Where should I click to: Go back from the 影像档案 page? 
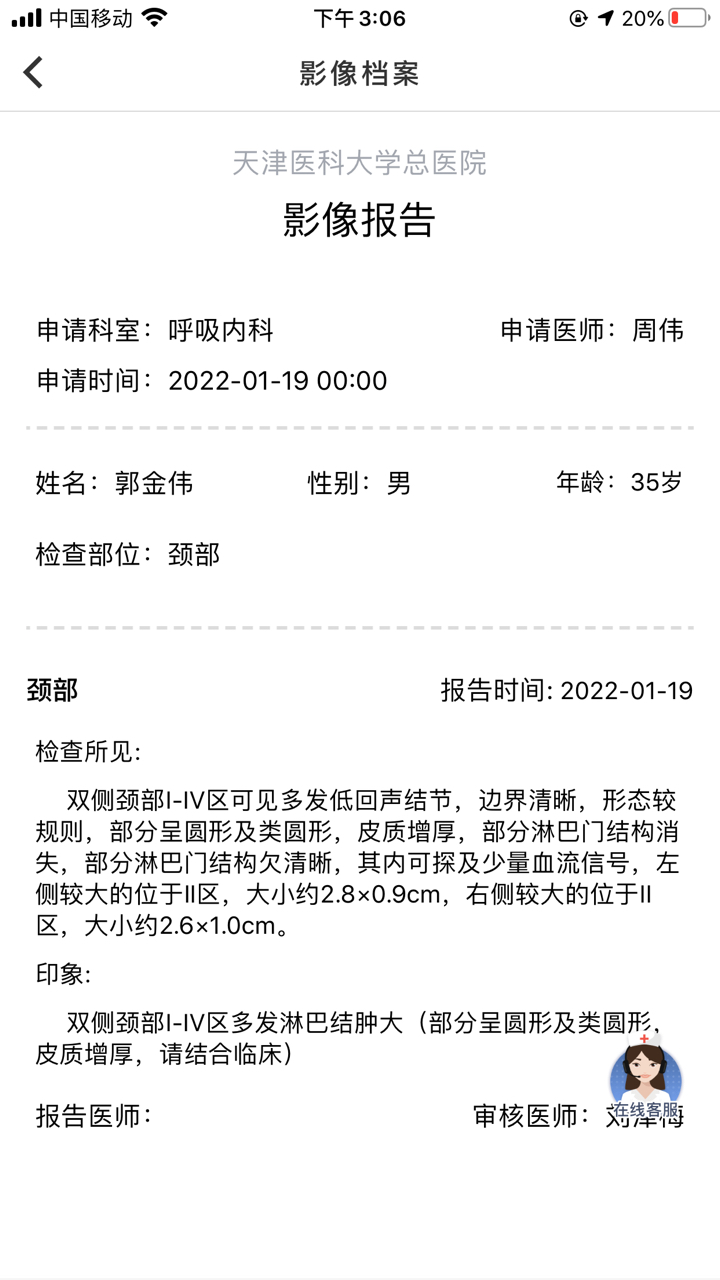33,72
